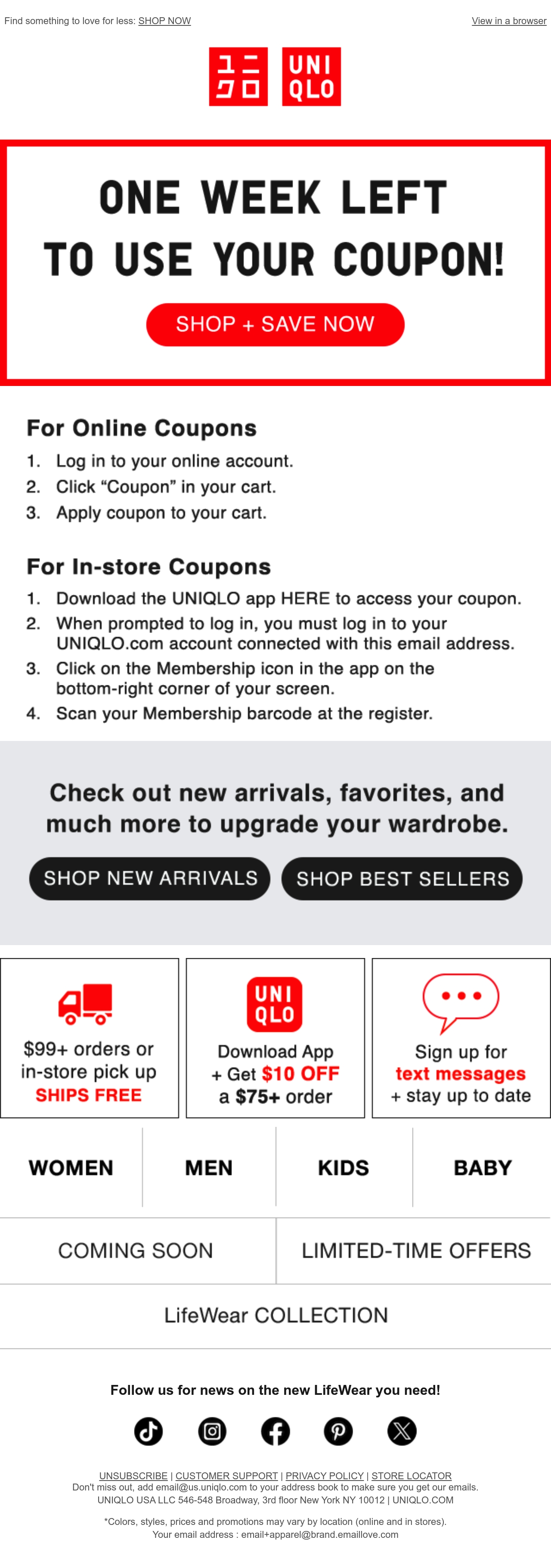
Task: Open the Download App $10 OFF card
Action: point(275,1038)
